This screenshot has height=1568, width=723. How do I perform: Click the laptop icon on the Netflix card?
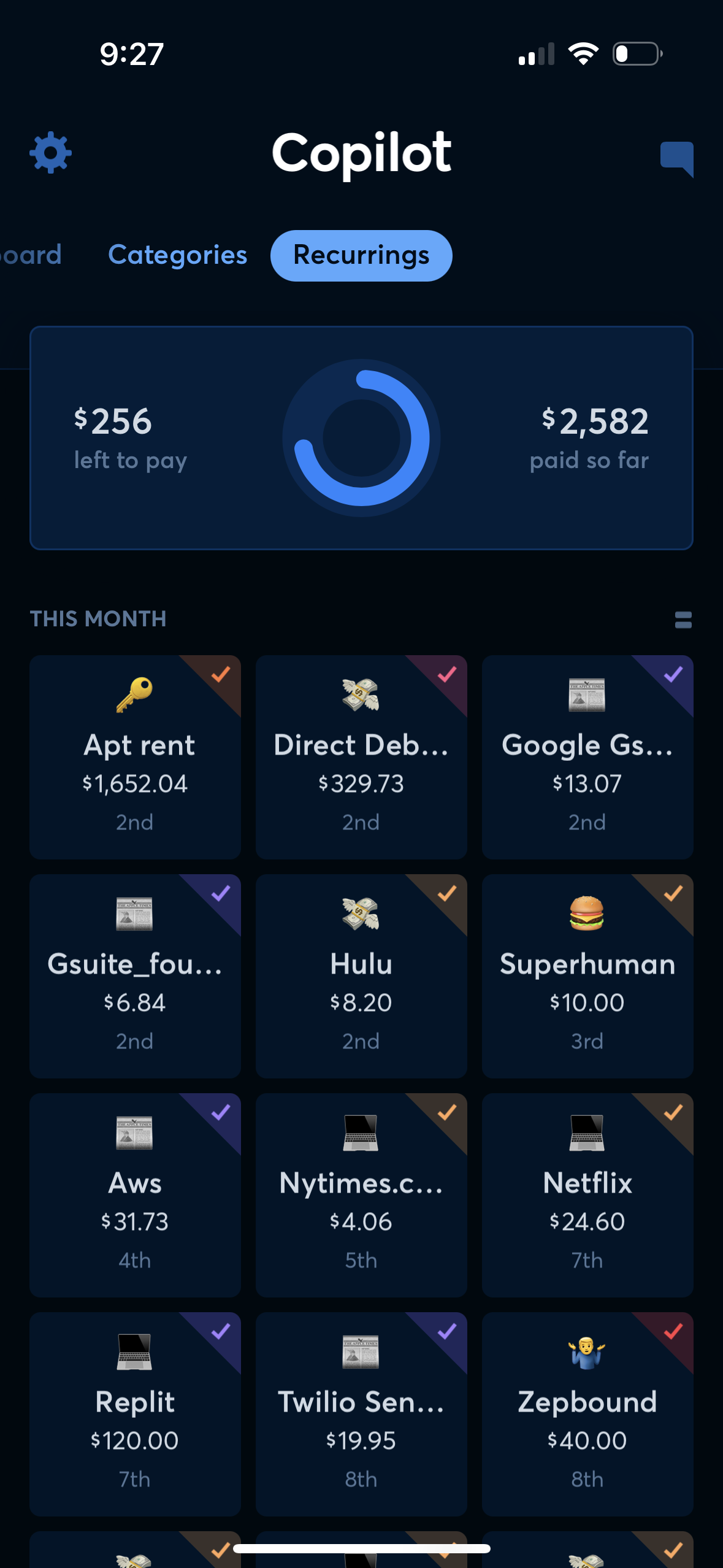587,1134
